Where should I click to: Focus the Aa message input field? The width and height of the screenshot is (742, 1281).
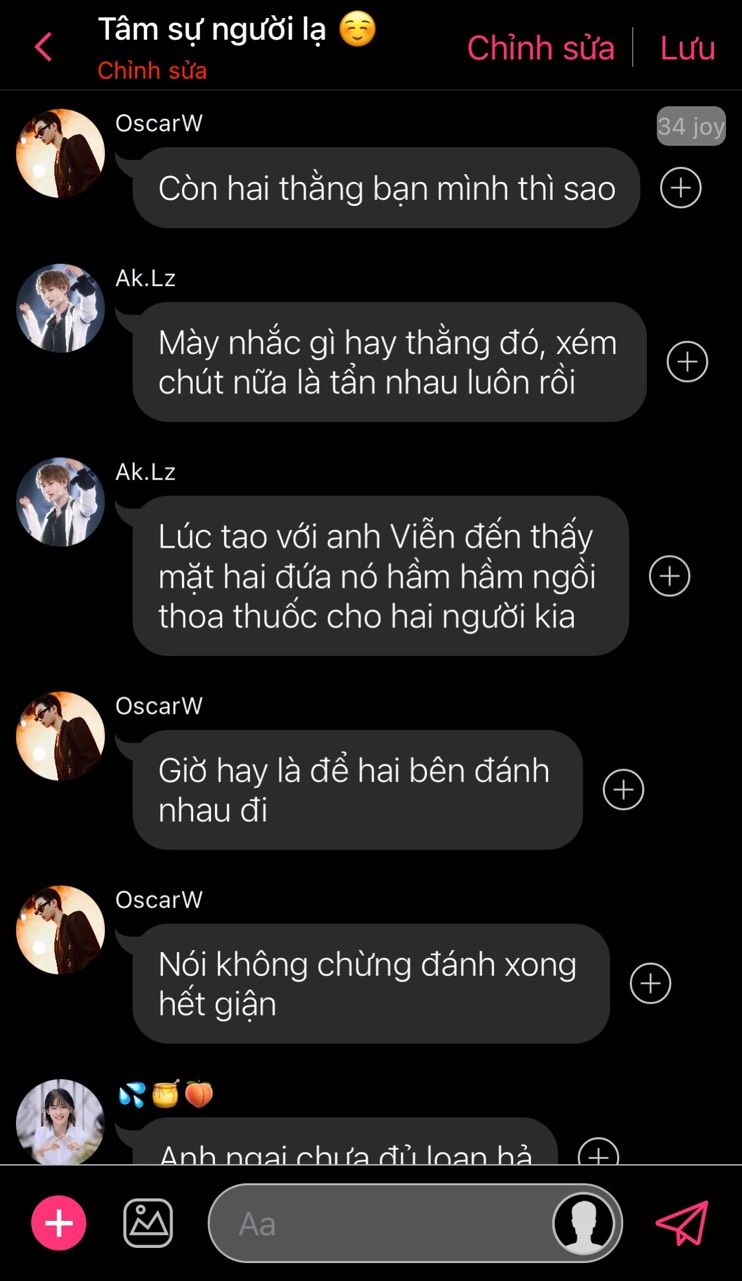pos(380,1223)
